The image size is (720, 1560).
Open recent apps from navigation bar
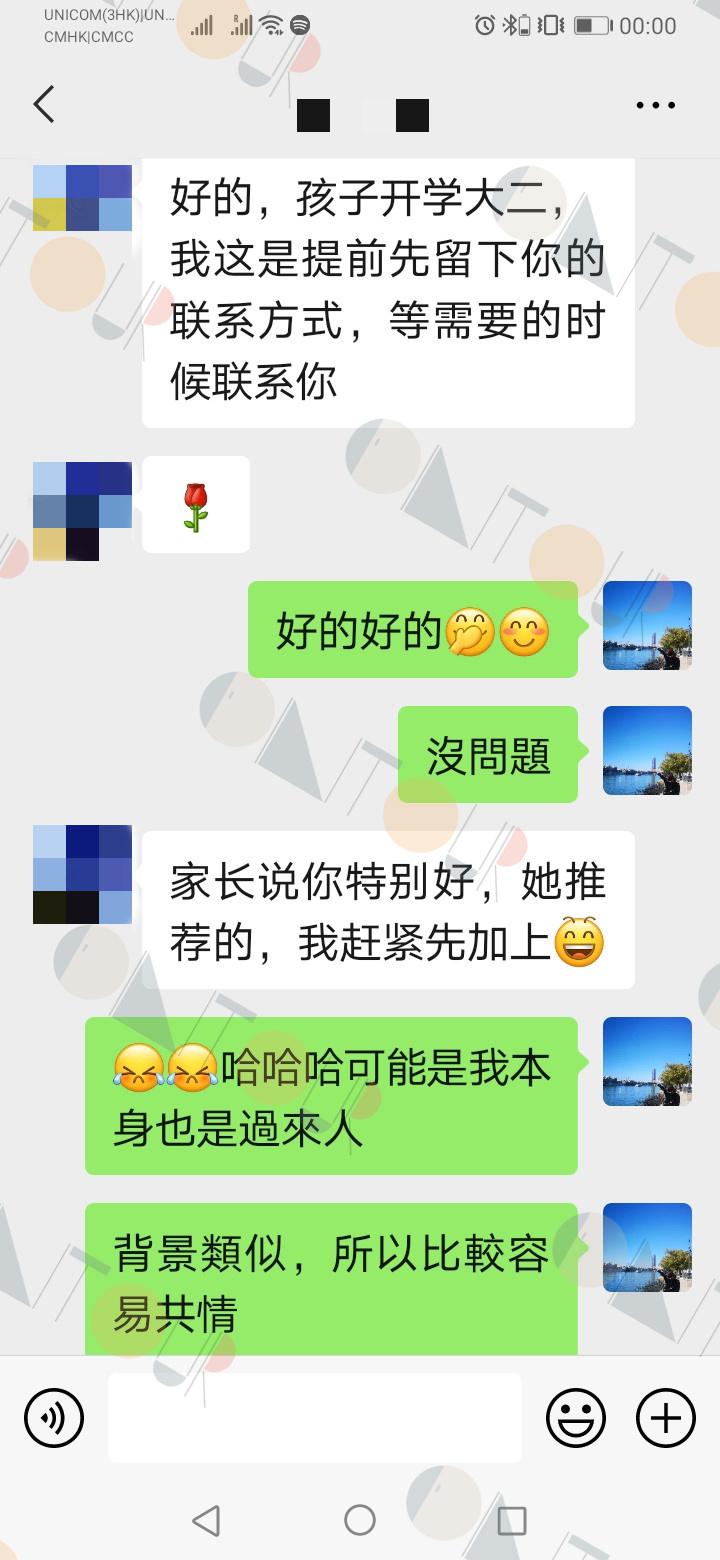pos(512,1520)
